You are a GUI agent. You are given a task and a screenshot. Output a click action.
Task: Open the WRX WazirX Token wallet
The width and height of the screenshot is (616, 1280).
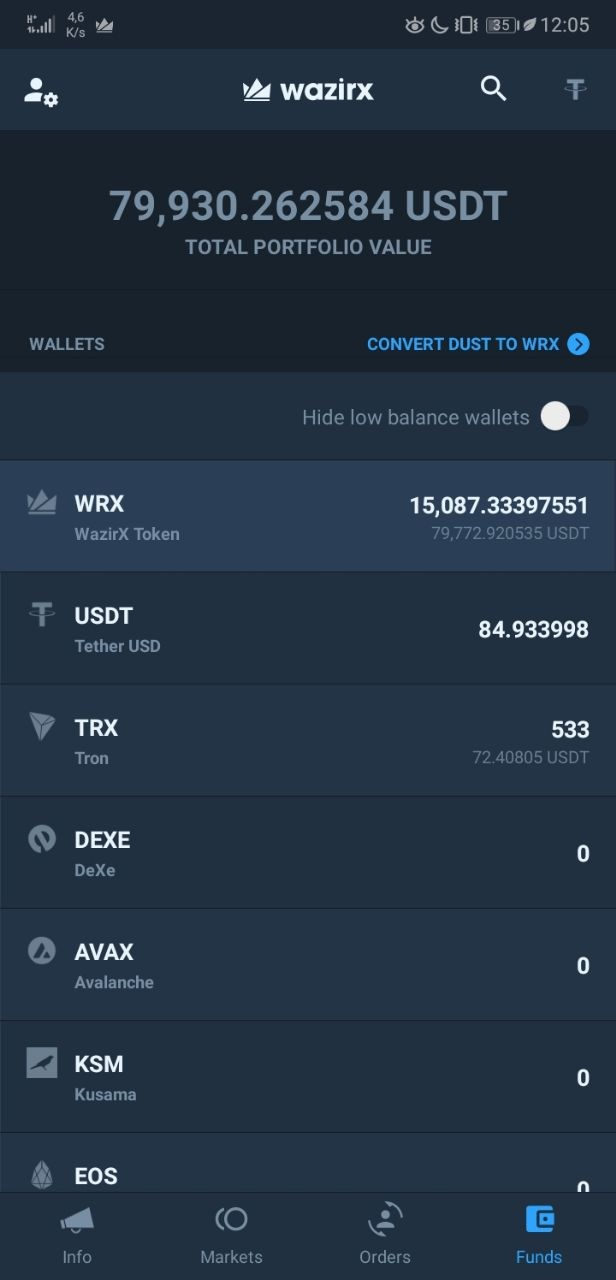(x=308, y=517)
